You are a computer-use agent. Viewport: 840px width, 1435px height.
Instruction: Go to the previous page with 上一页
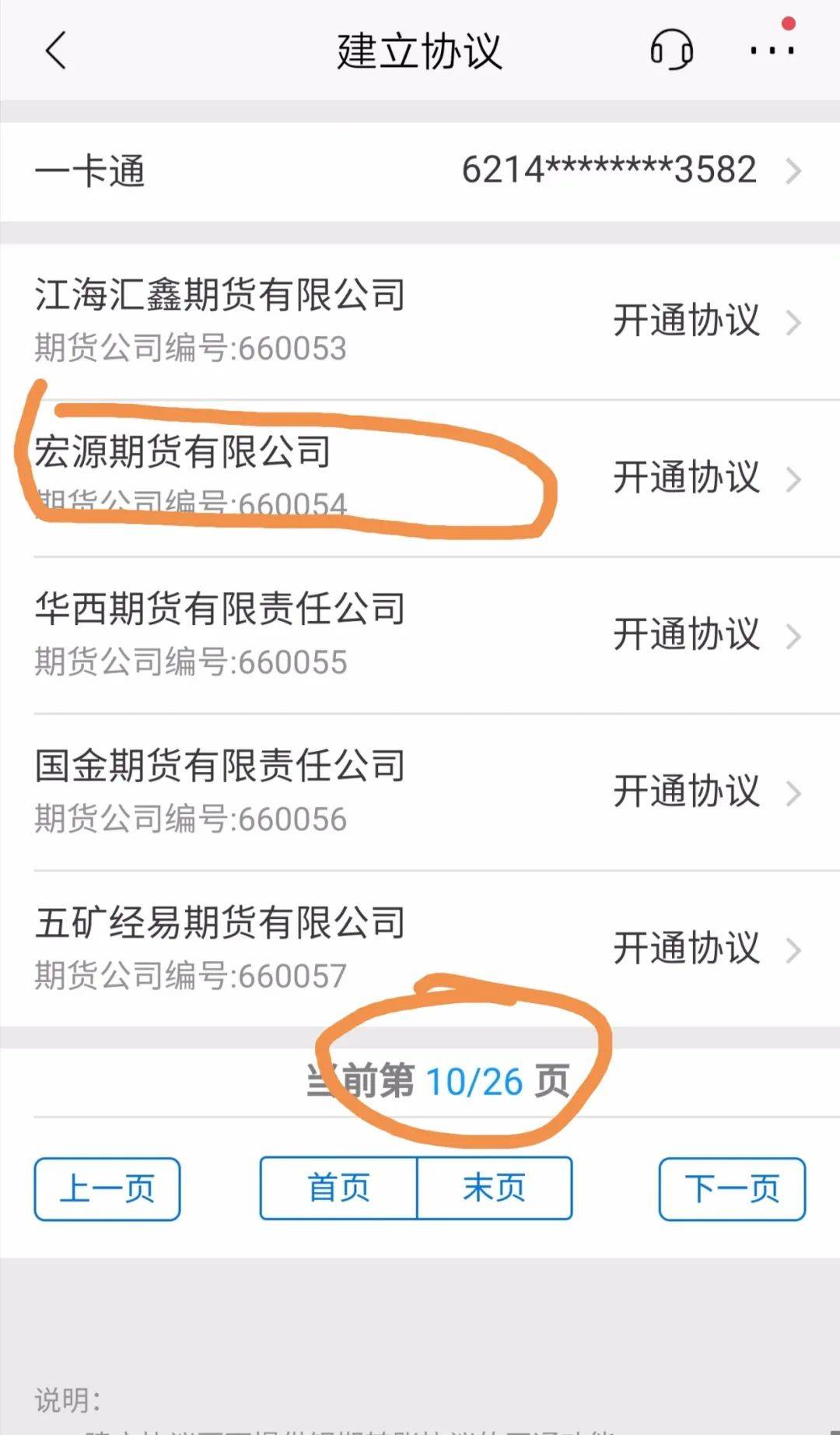point(107,1189)
